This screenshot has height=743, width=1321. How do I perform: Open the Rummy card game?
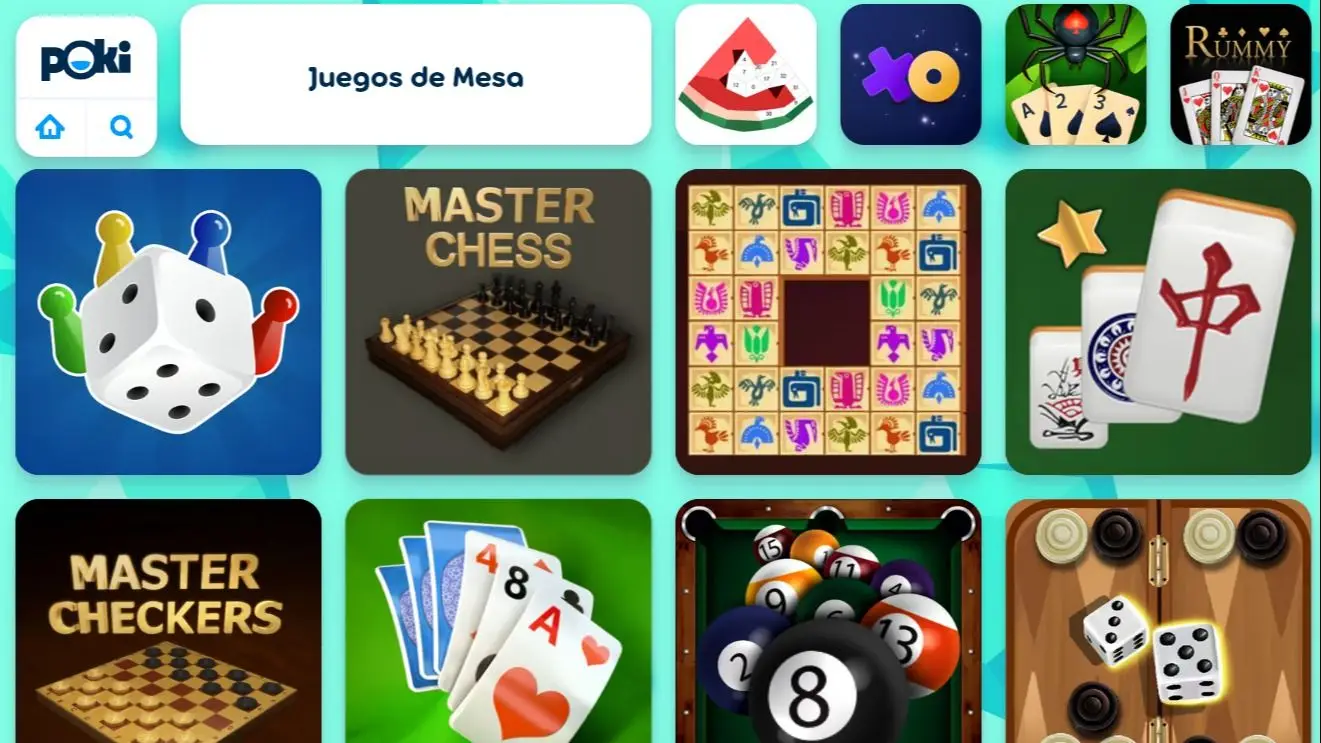pyautogui.click(x=1240, y=75)
